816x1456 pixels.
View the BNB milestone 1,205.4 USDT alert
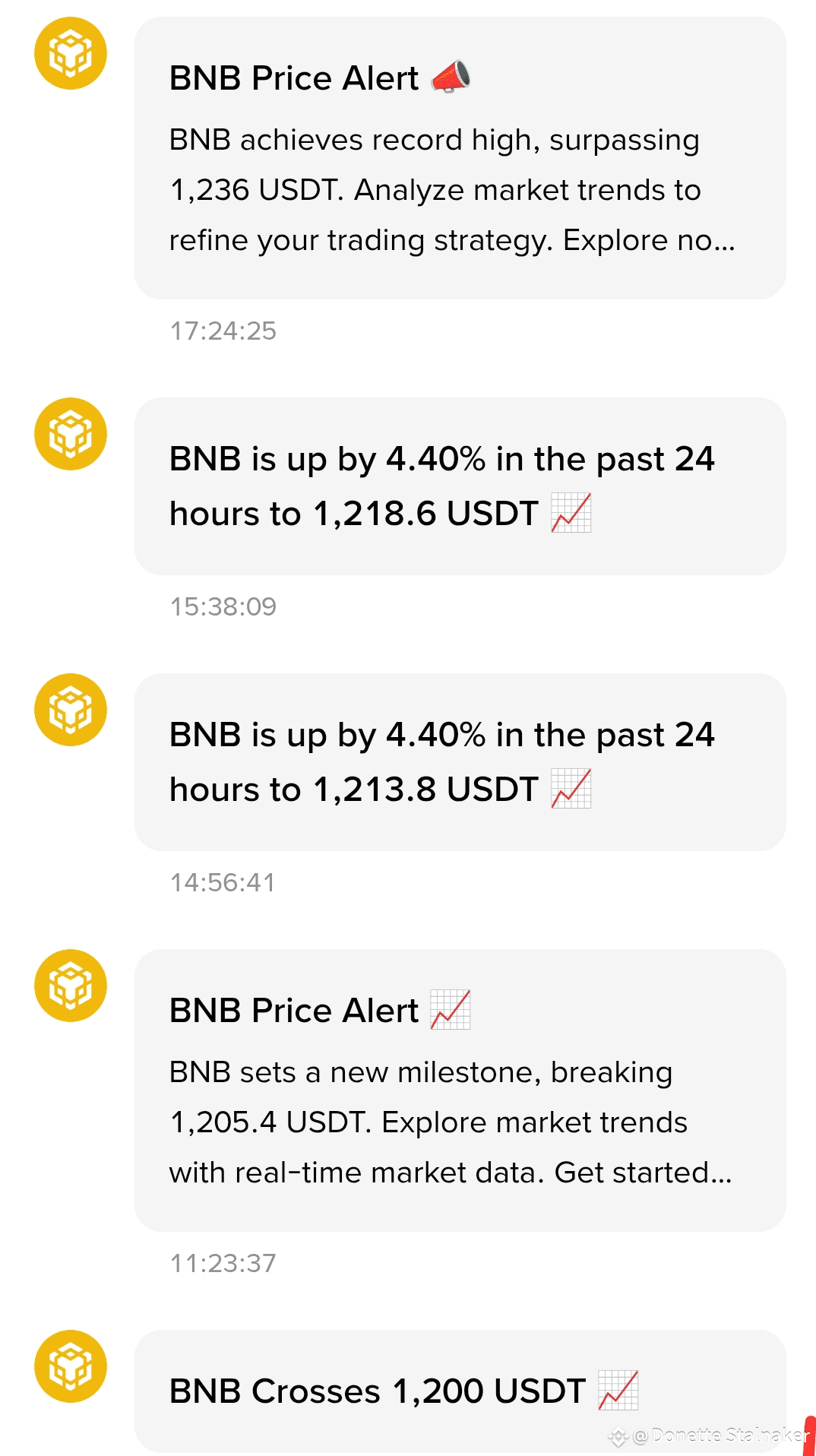460,1090
